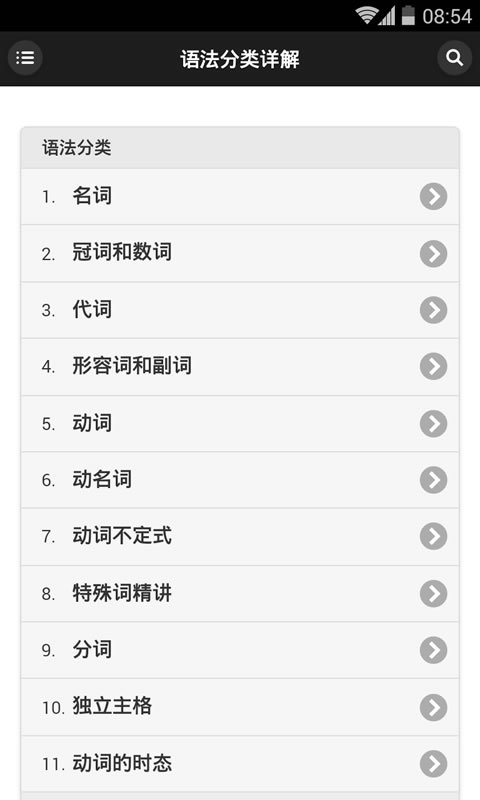View the 独立主格 topic

click(x=240, y=707)
